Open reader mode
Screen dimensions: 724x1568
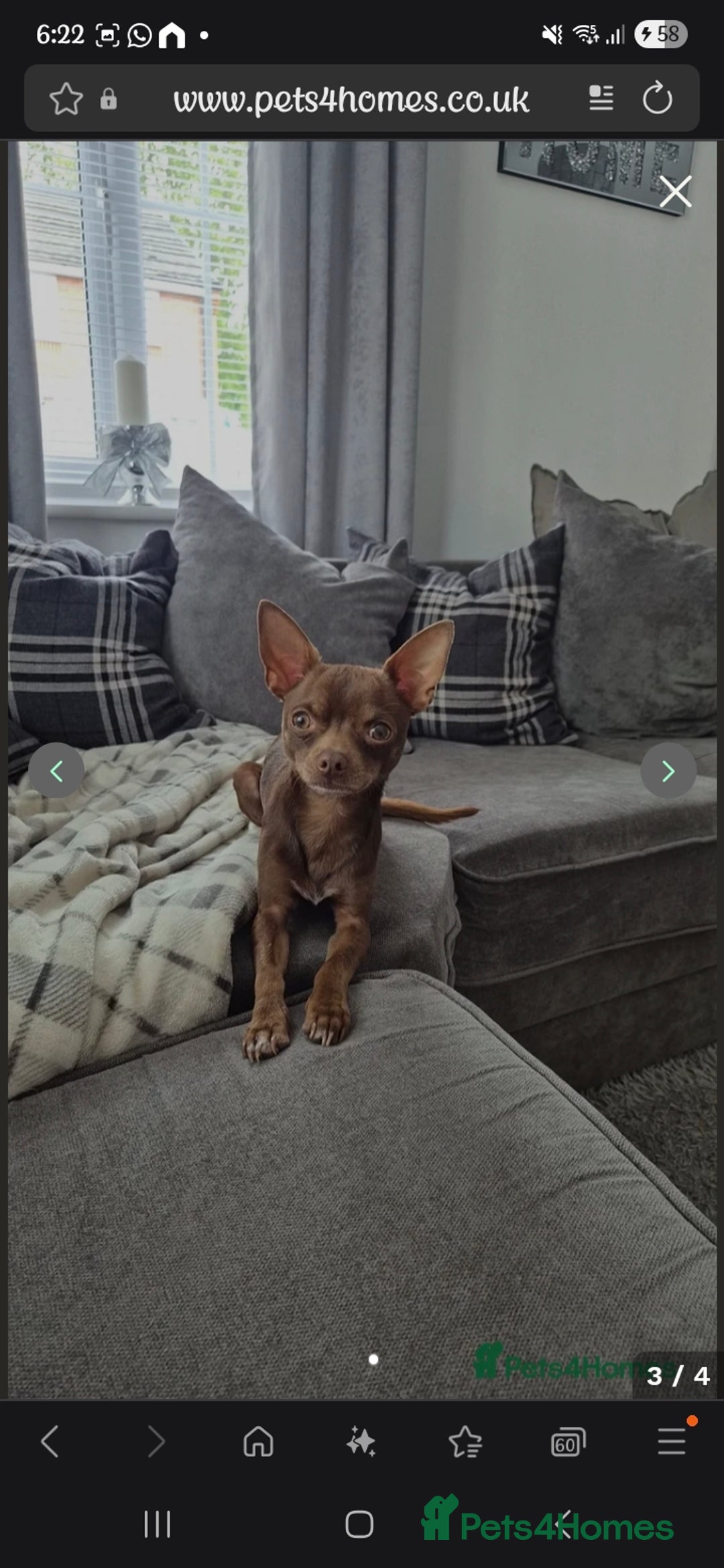[x=601, y=99]
